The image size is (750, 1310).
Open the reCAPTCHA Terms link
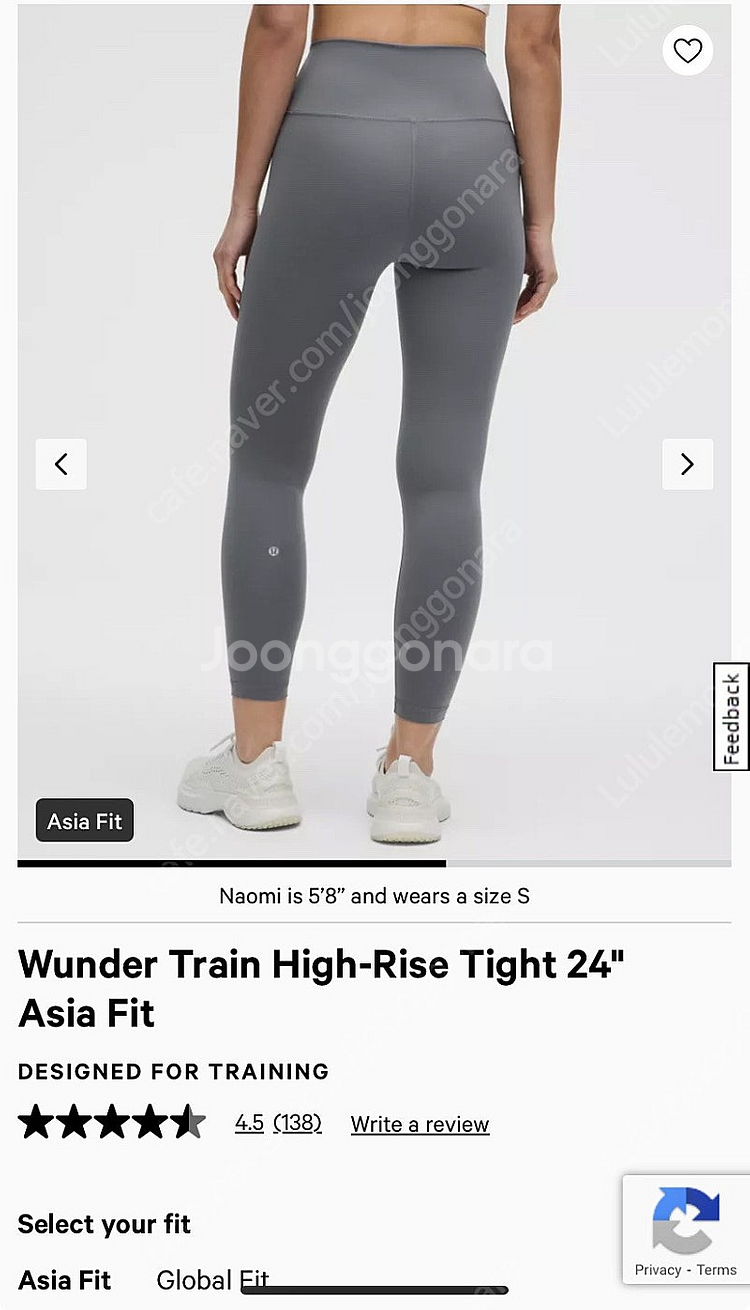pyautogui.click(x=717, y=1270)
